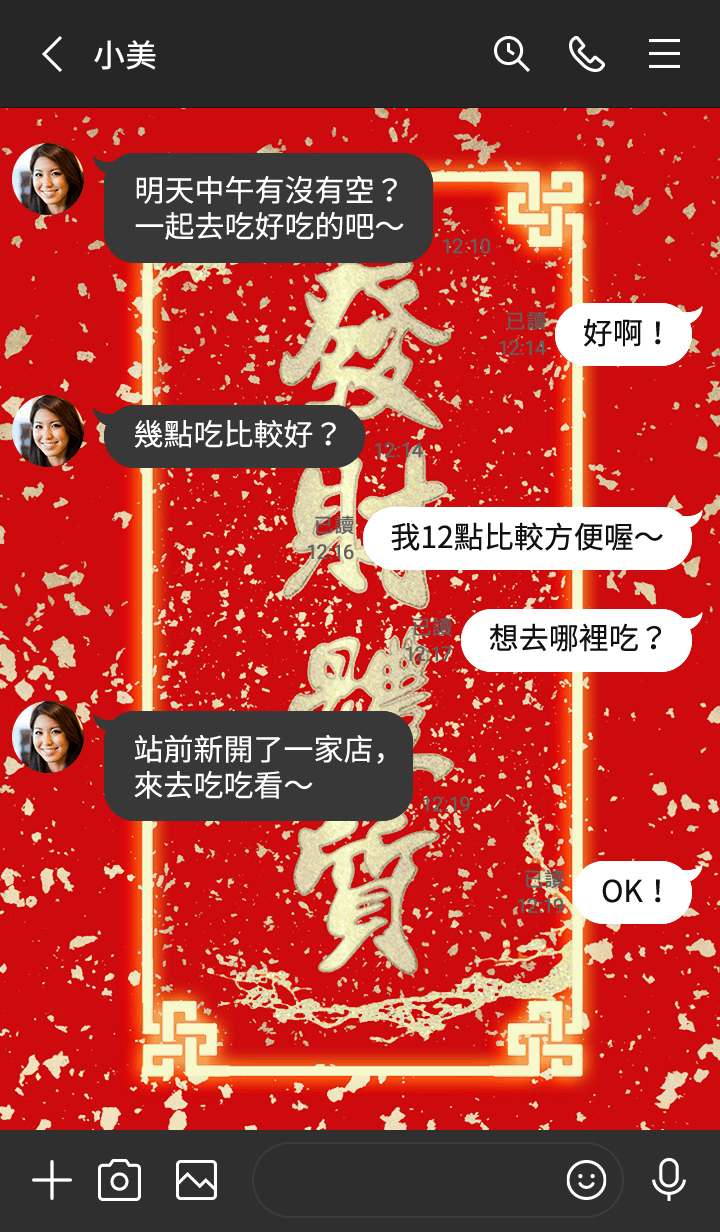Open chat history search
Screen dimensions: 720x1232
511,54
